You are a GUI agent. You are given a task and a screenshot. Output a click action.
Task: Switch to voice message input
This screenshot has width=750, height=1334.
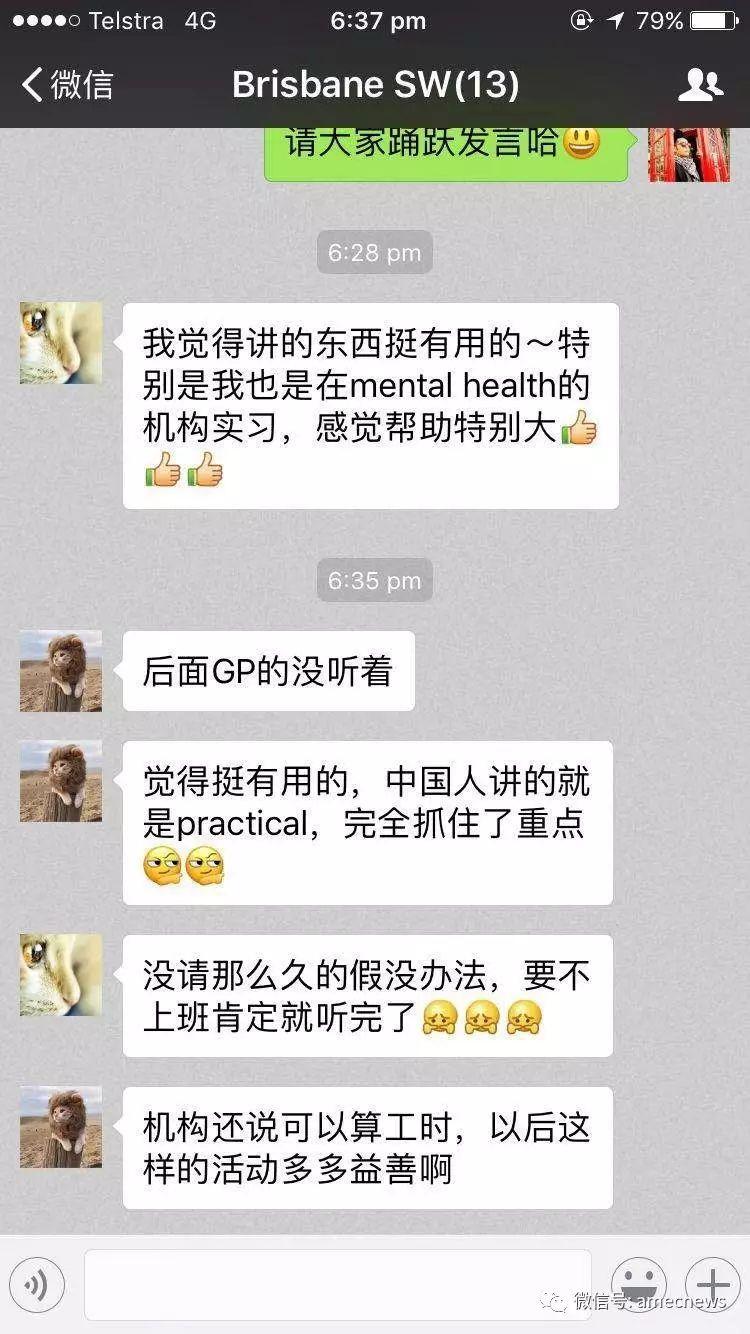(x=37, y=1285)
